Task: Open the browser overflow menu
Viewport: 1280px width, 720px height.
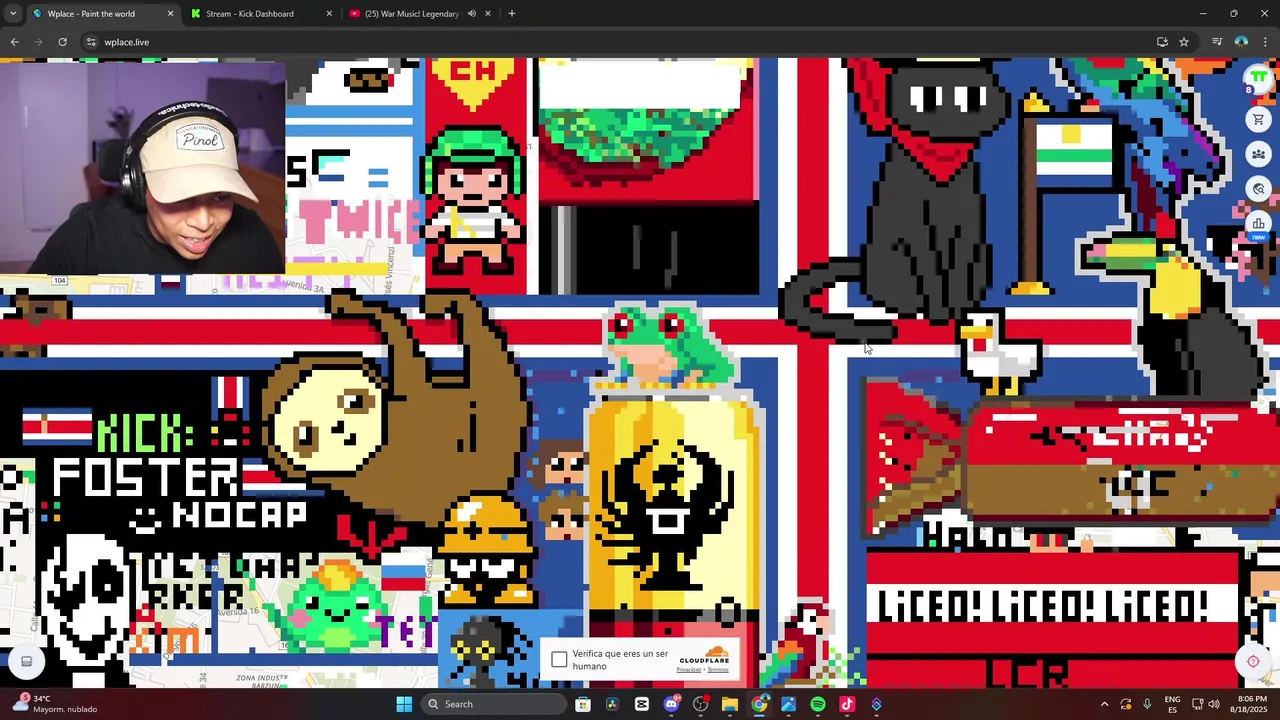Action: (1266, 42)
